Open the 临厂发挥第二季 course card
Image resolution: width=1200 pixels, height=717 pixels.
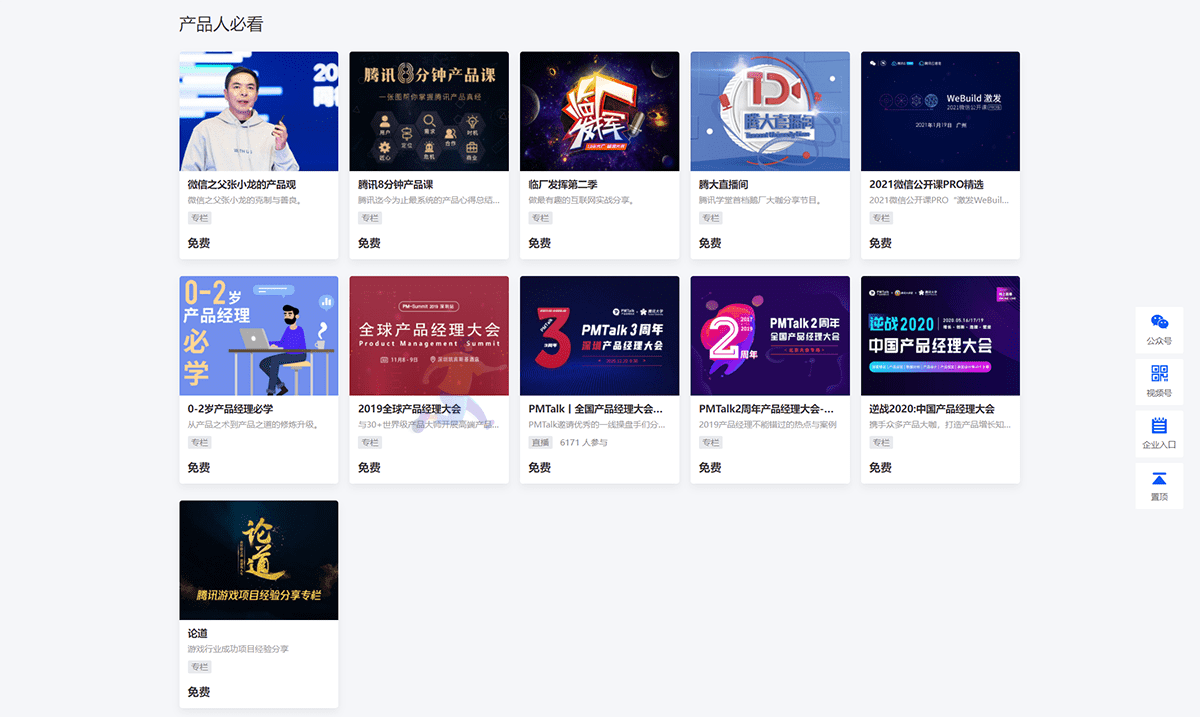click(599, 112)
